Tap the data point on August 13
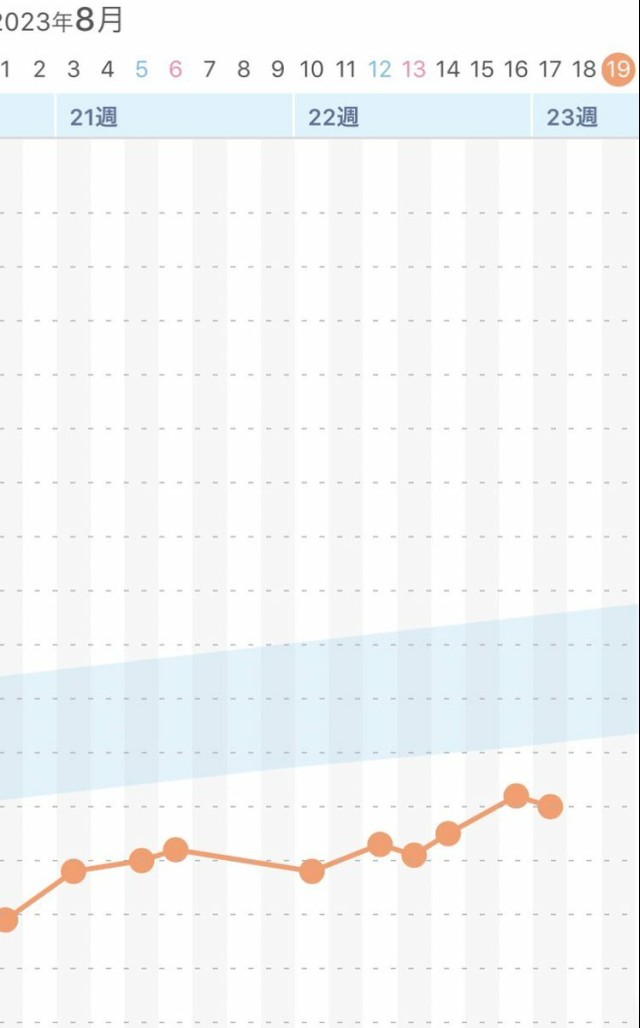640x1028 pixels. [x=414, y=855]
